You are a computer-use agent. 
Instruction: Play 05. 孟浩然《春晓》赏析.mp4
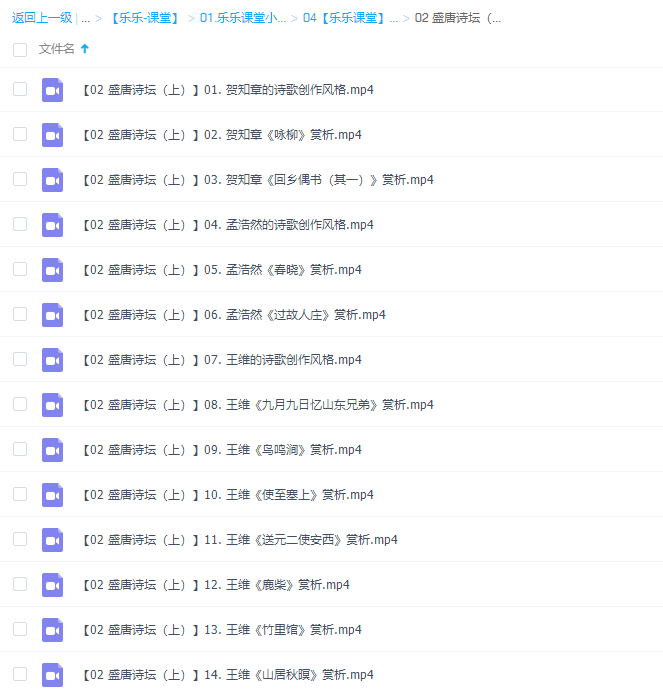point(222,270)
